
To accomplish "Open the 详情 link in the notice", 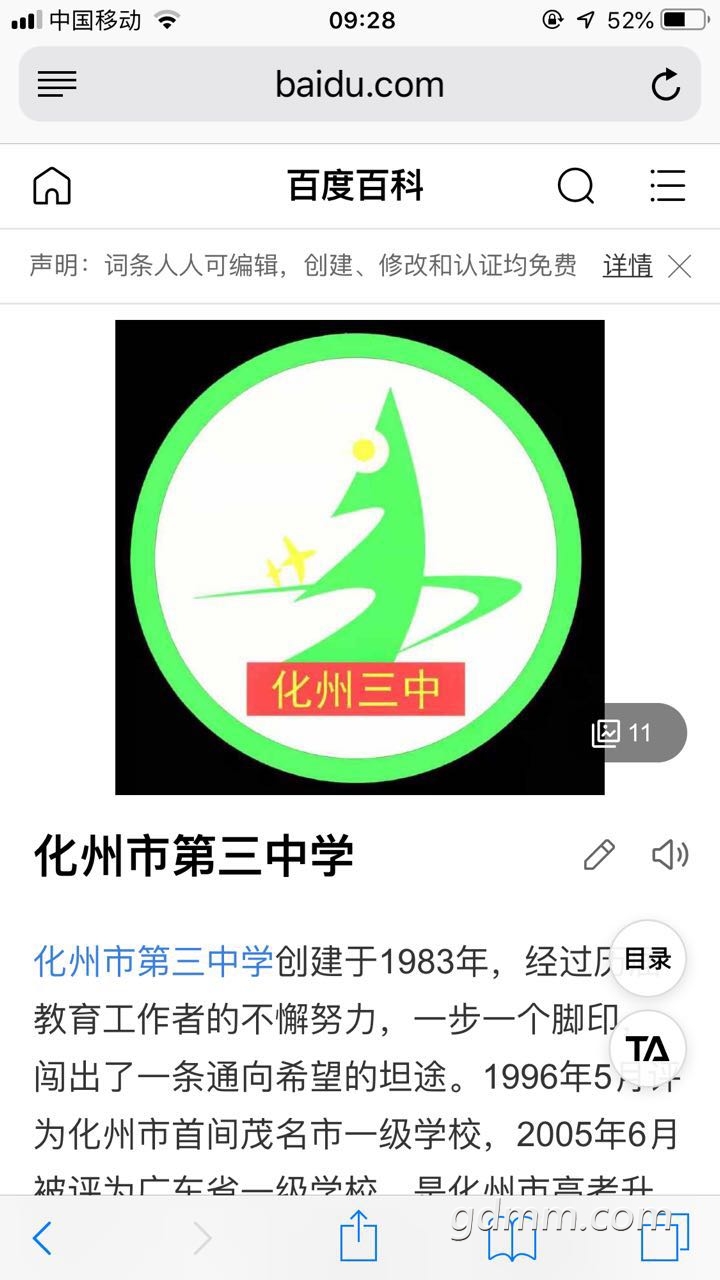I will point(627,265).
